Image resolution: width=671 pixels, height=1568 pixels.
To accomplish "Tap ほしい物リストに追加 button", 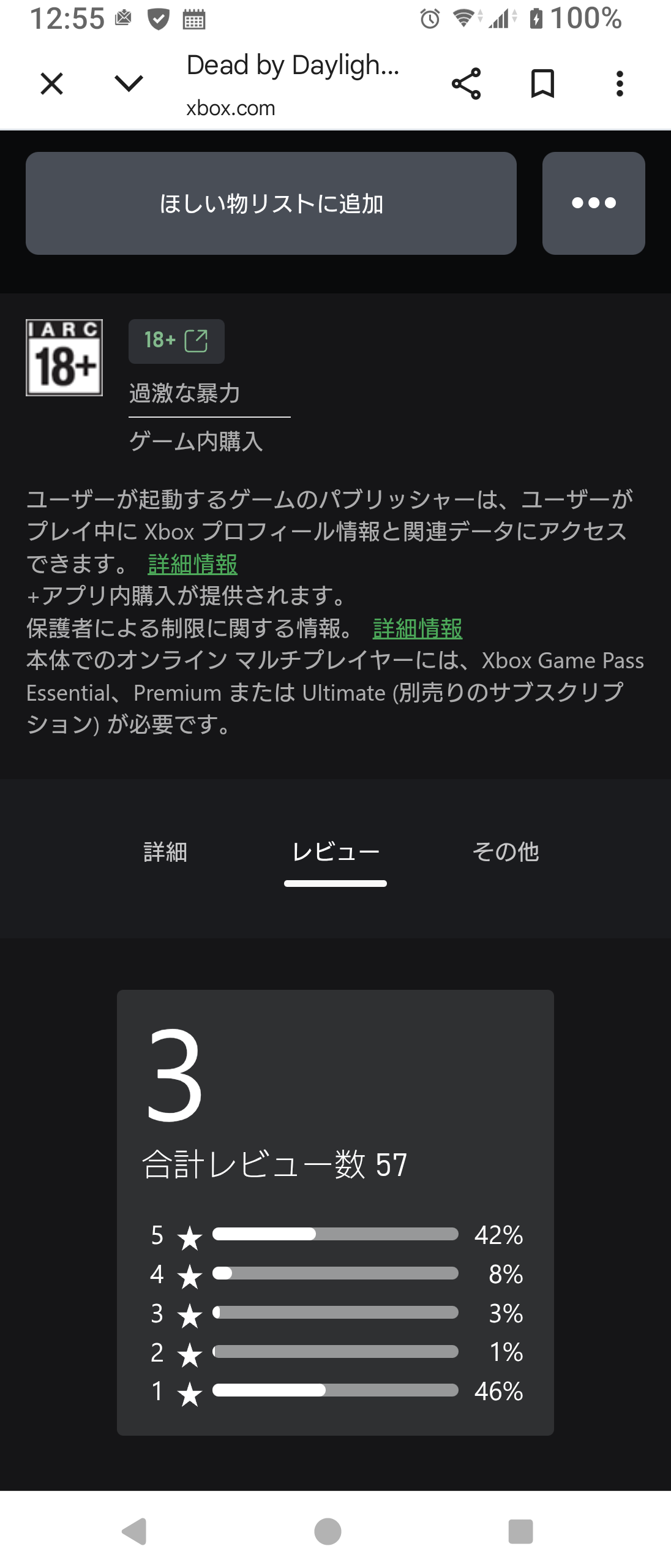I will [x=271, y=203].
